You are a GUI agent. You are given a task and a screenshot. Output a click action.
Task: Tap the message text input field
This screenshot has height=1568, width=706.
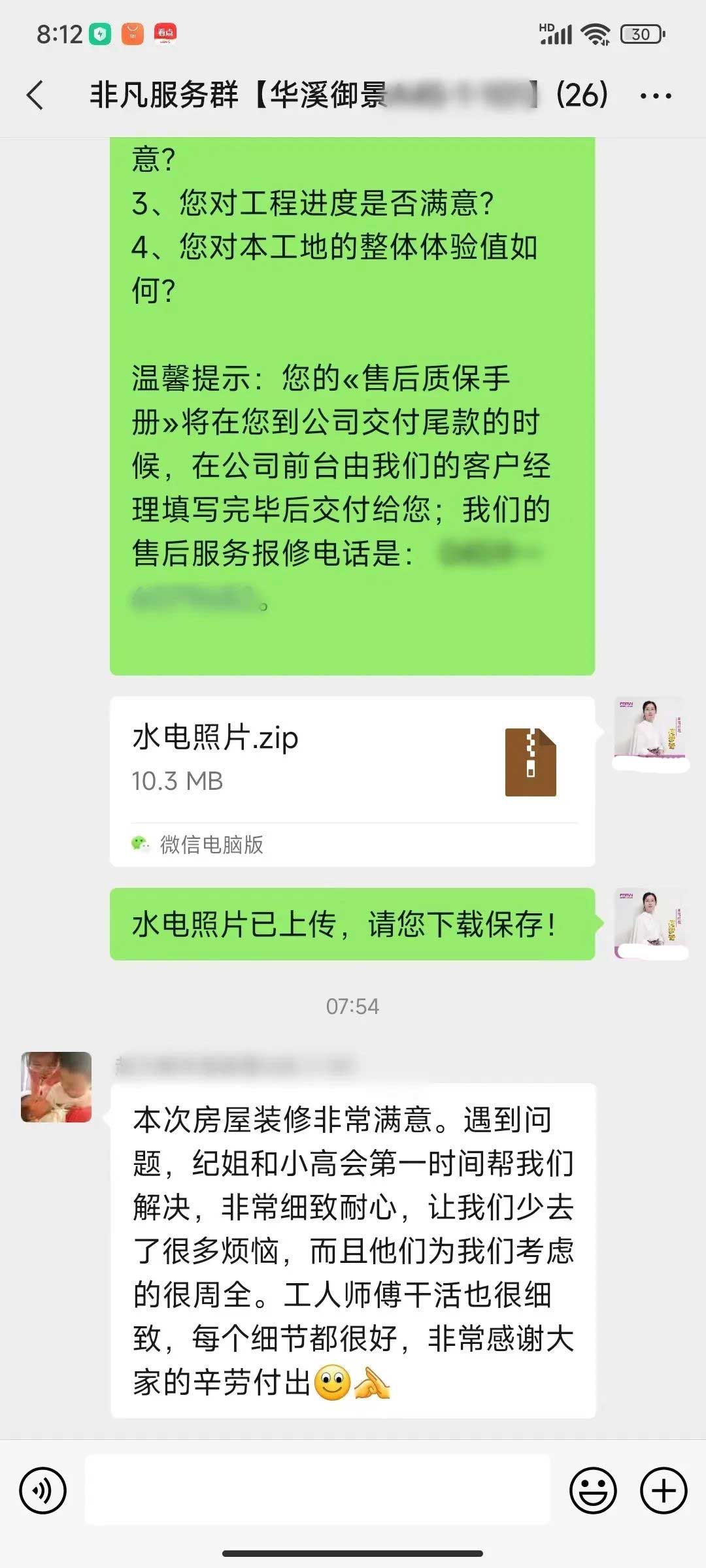(318, 1491)
